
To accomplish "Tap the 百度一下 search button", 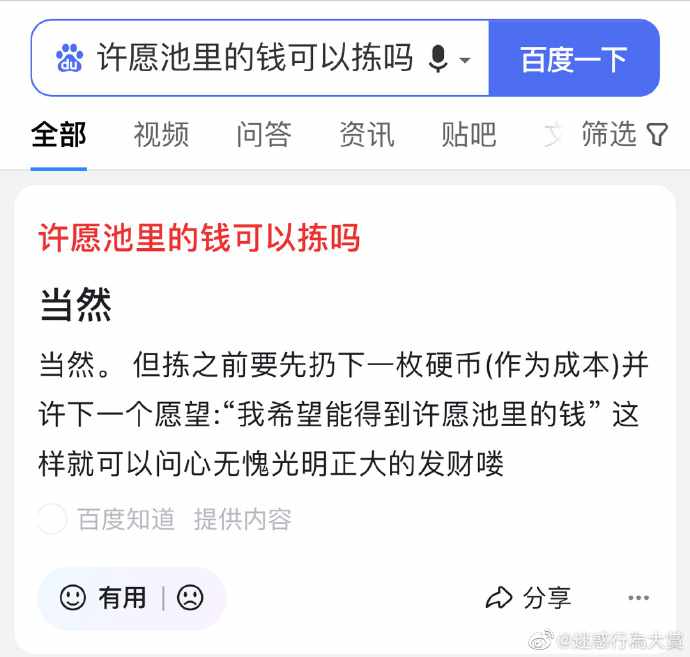I will pos(573,59).
